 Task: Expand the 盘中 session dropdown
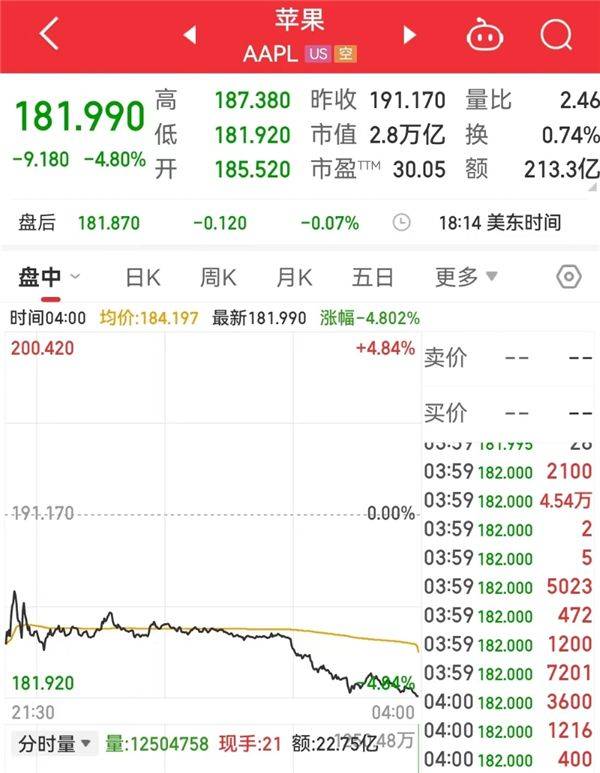[x=49, y=277]
